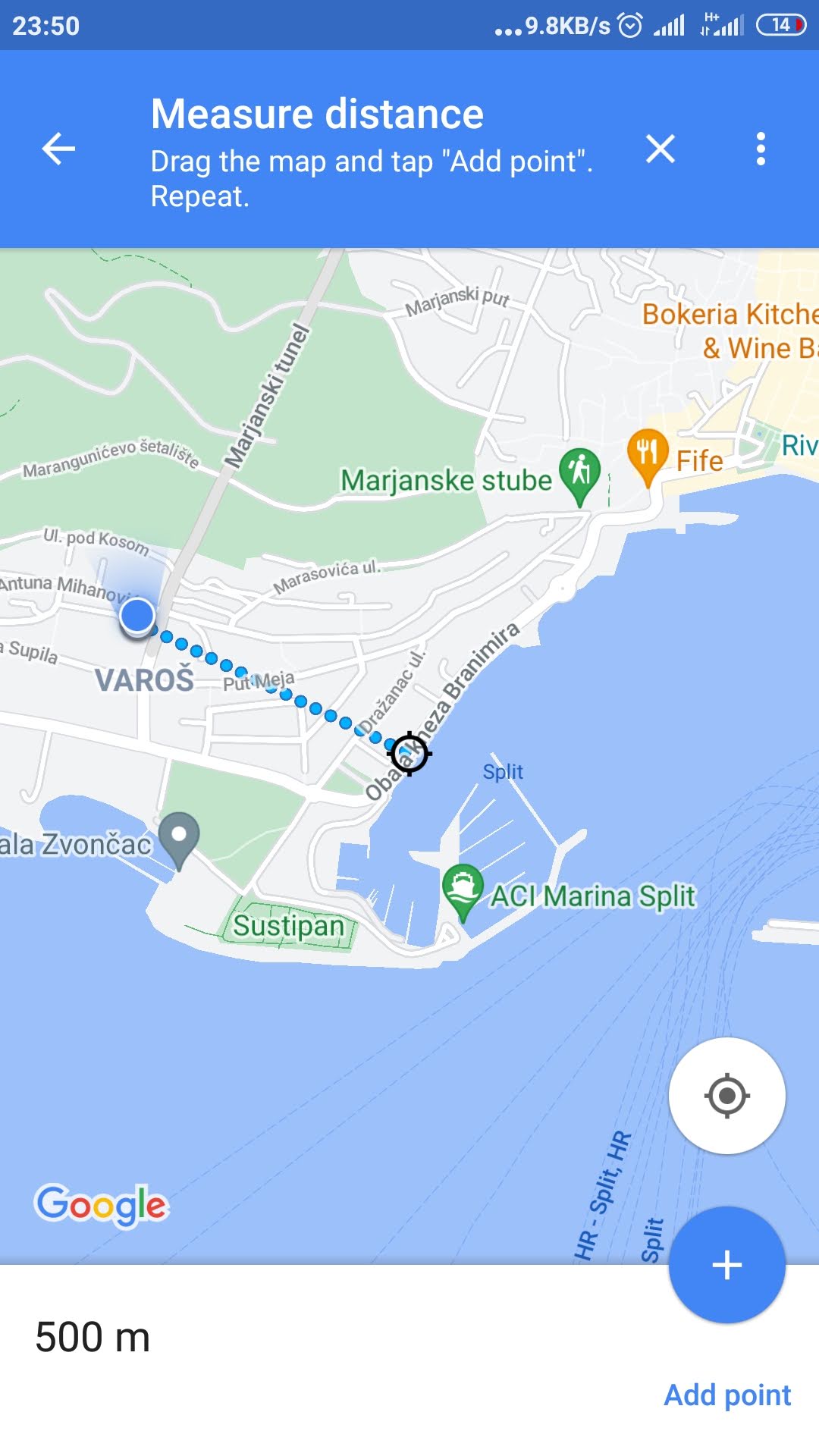Open the Fife restaurant pin

648,453
